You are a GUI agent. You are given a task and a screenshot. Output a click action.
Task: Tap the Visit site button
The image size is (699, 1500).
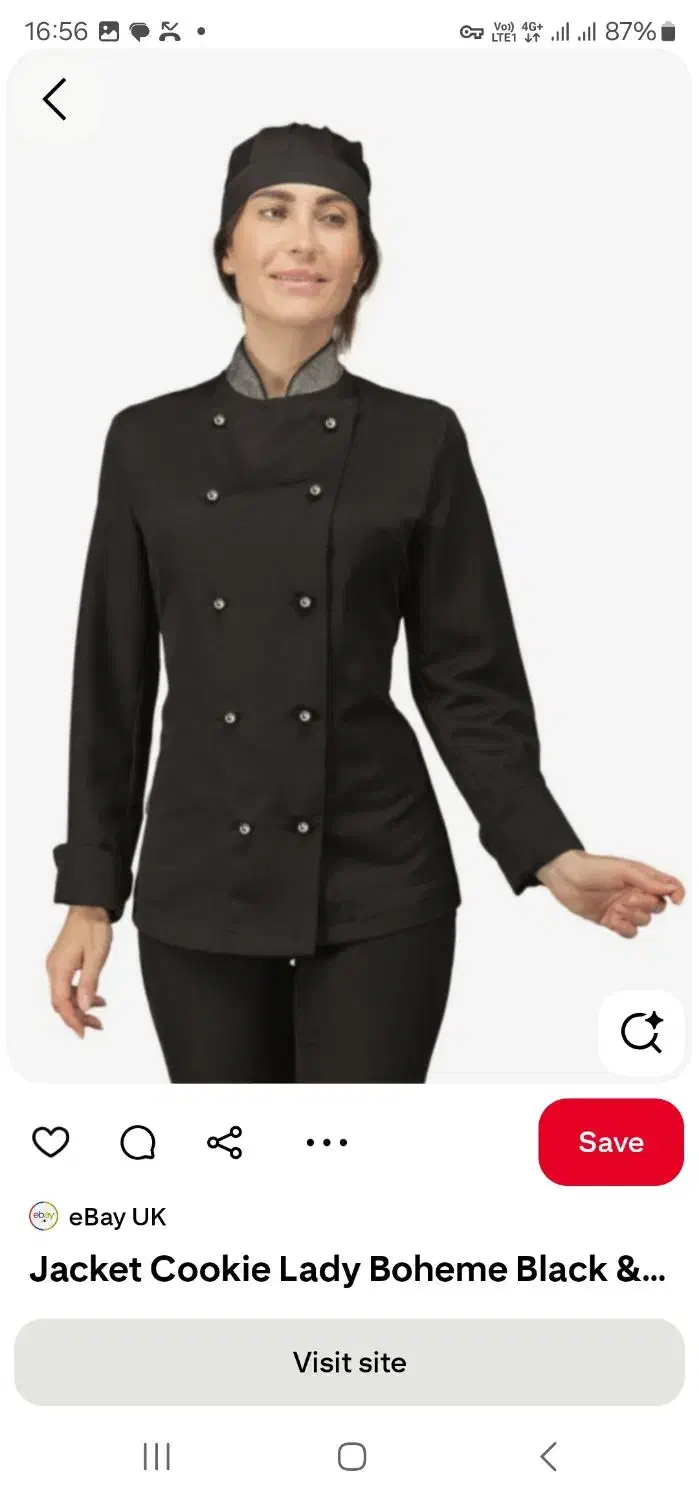pyautogui.click(x=349, y=1362)
